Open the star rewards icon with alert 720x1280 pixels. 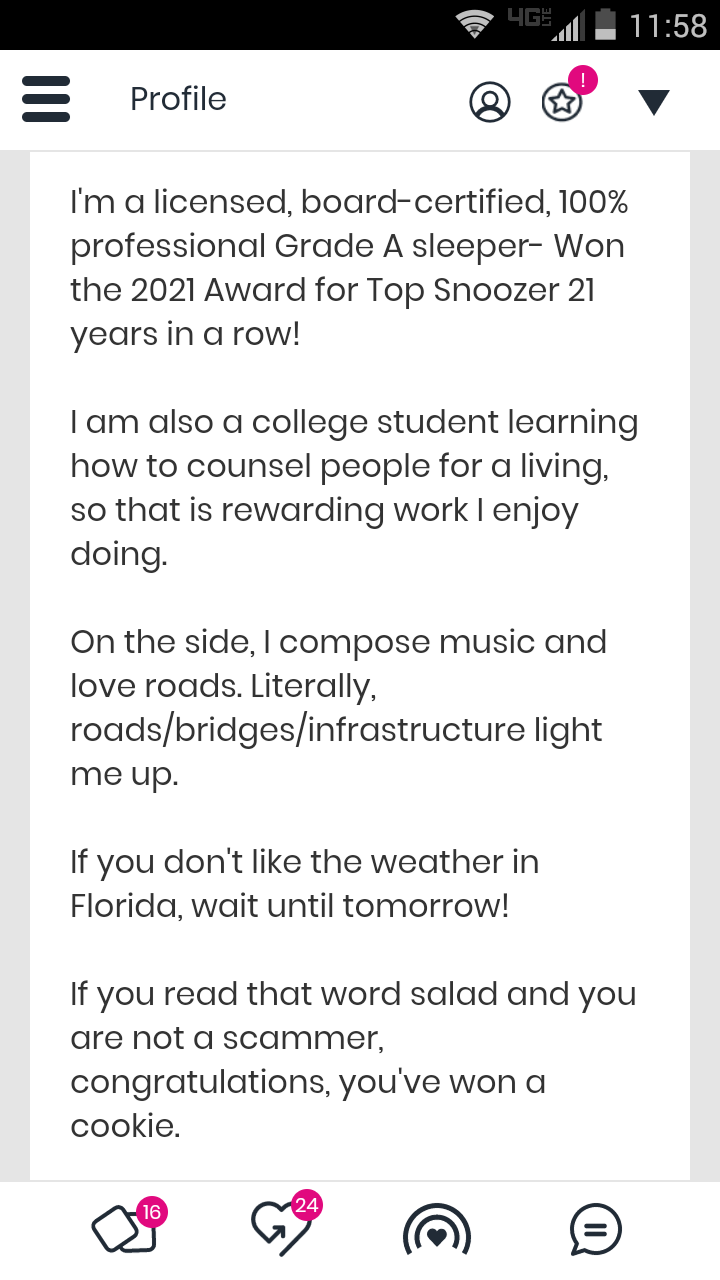(x=563, y=100)
